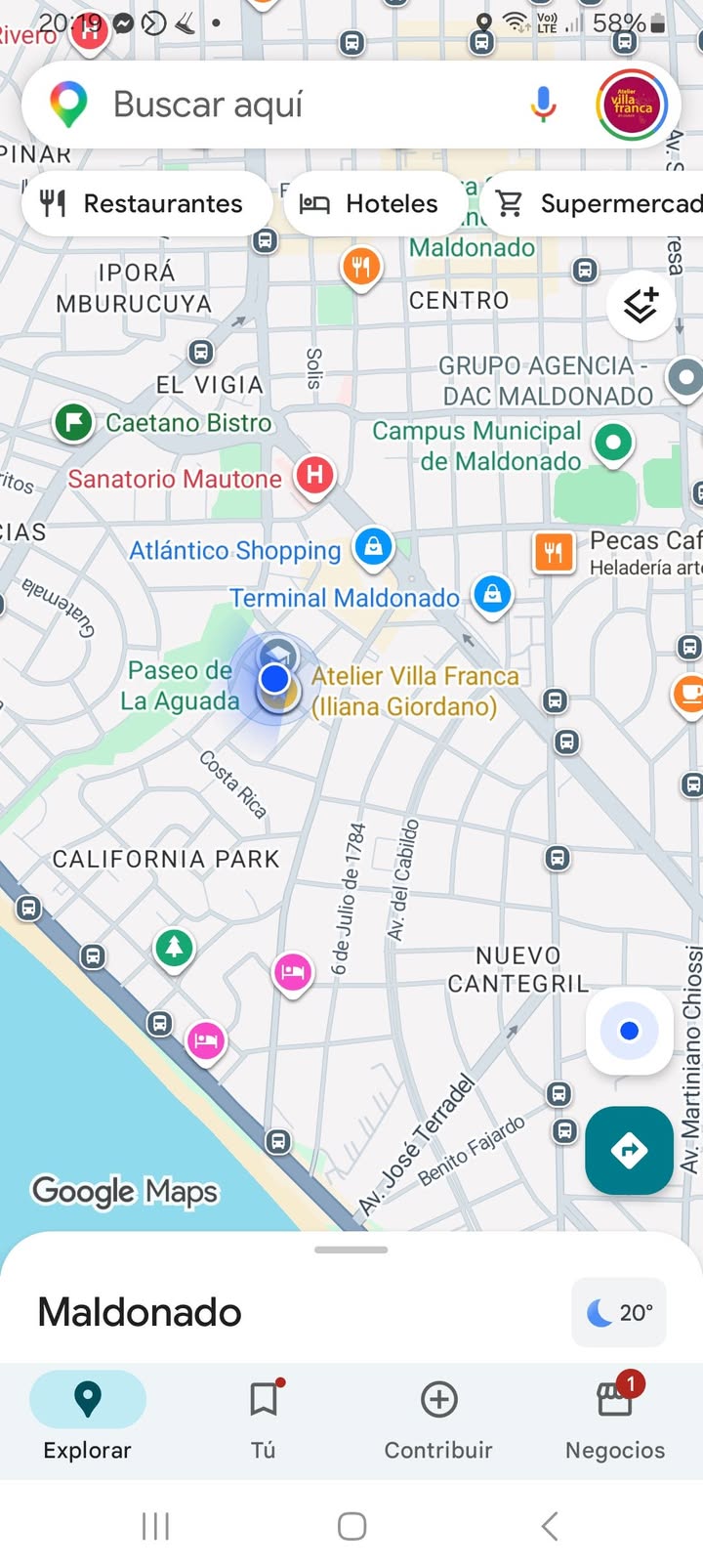Open the account profile picture
Viewport: 703px width, 1568px height.
pos(632,105)
